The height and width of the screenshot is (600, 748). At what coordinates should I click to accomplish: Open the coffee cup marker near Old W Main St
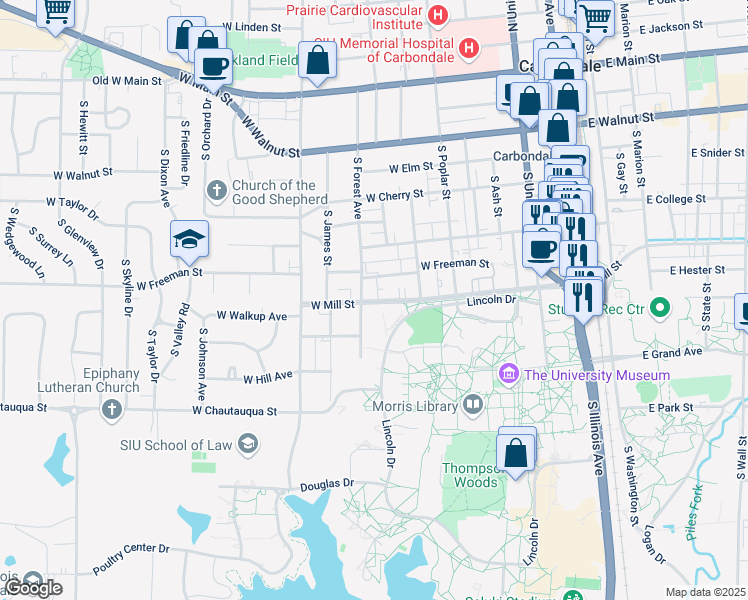[212, 68]
